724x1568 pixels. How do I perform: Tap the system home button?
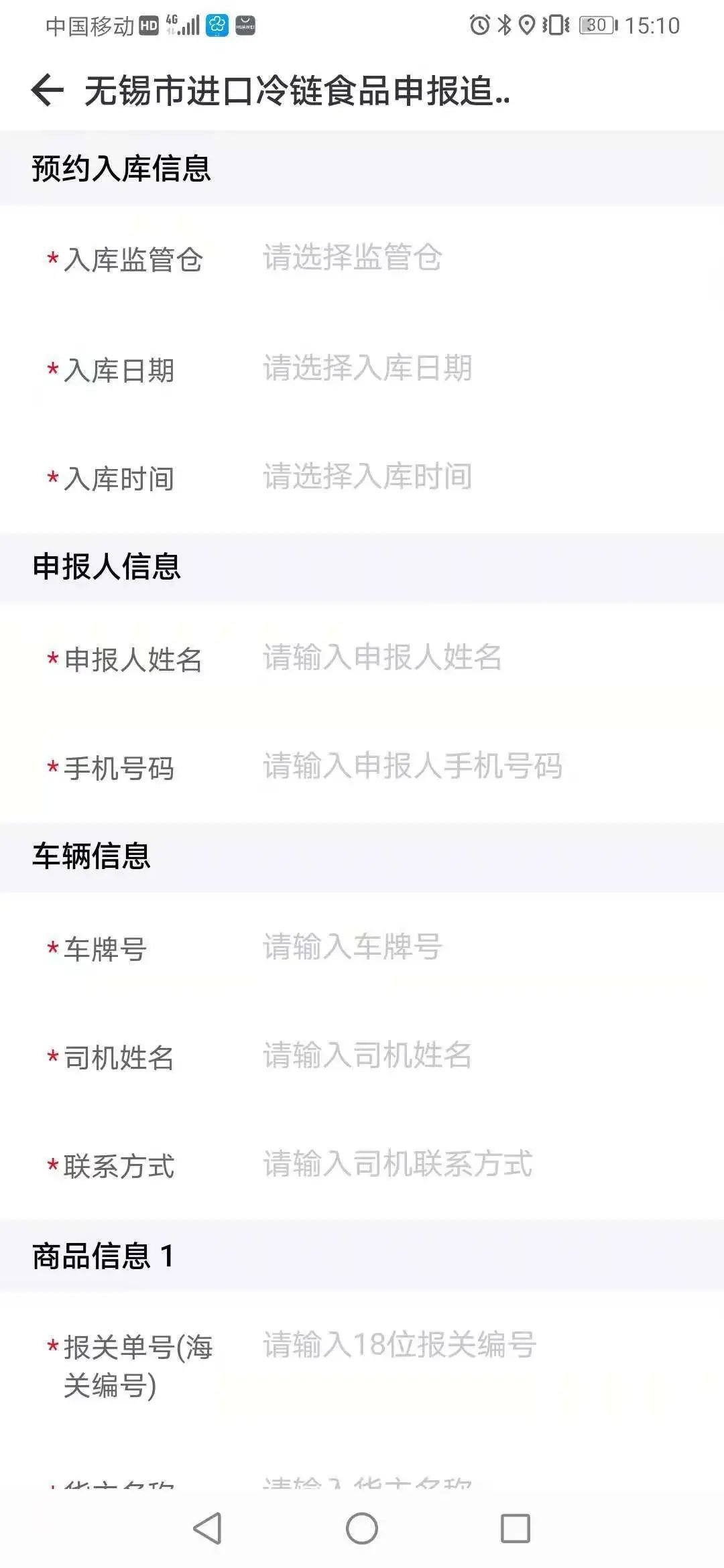[x=362, y=1528]
